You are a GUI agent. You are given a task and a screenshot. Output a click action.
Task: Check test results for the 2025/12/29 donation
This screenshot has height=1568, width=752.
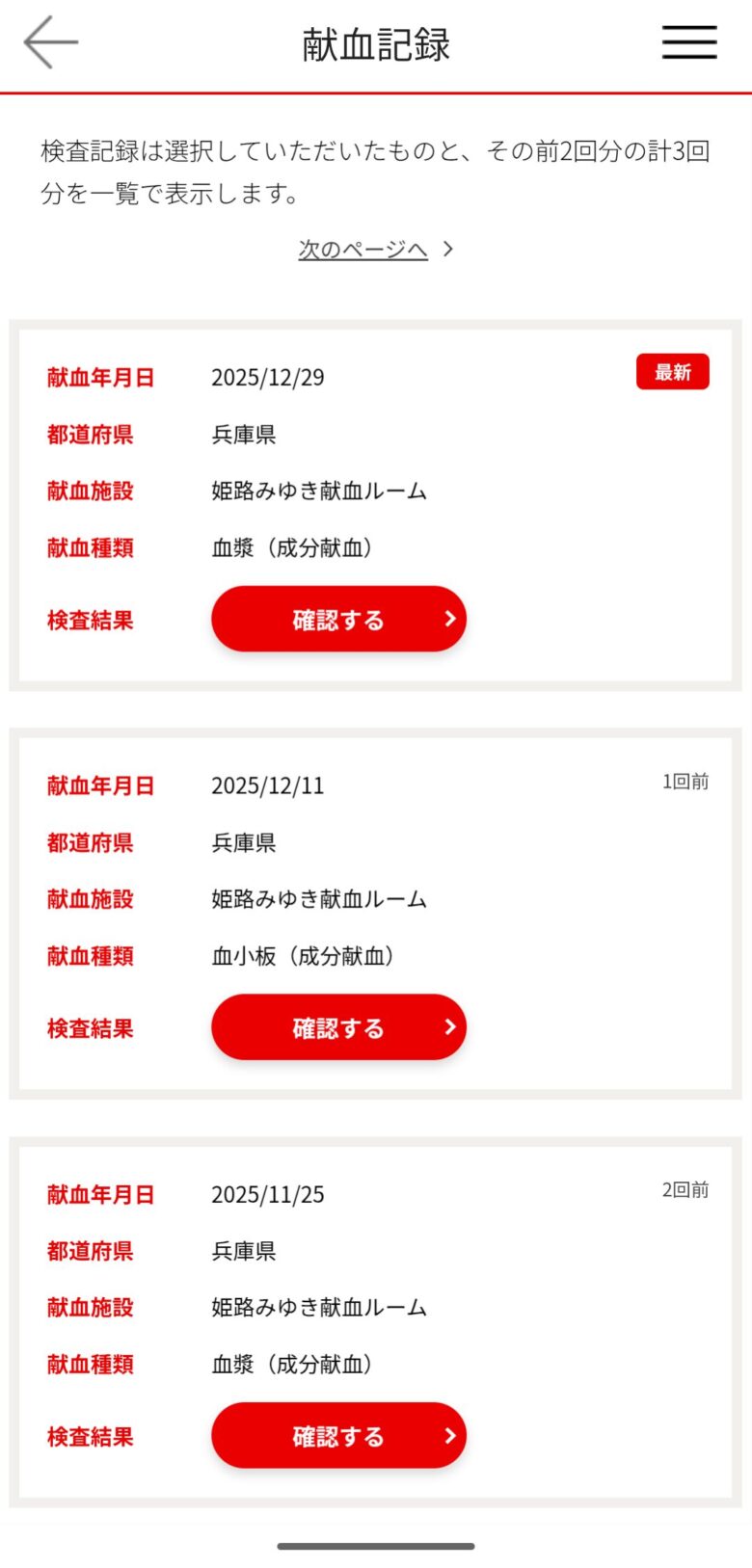[x=338, y=620]
